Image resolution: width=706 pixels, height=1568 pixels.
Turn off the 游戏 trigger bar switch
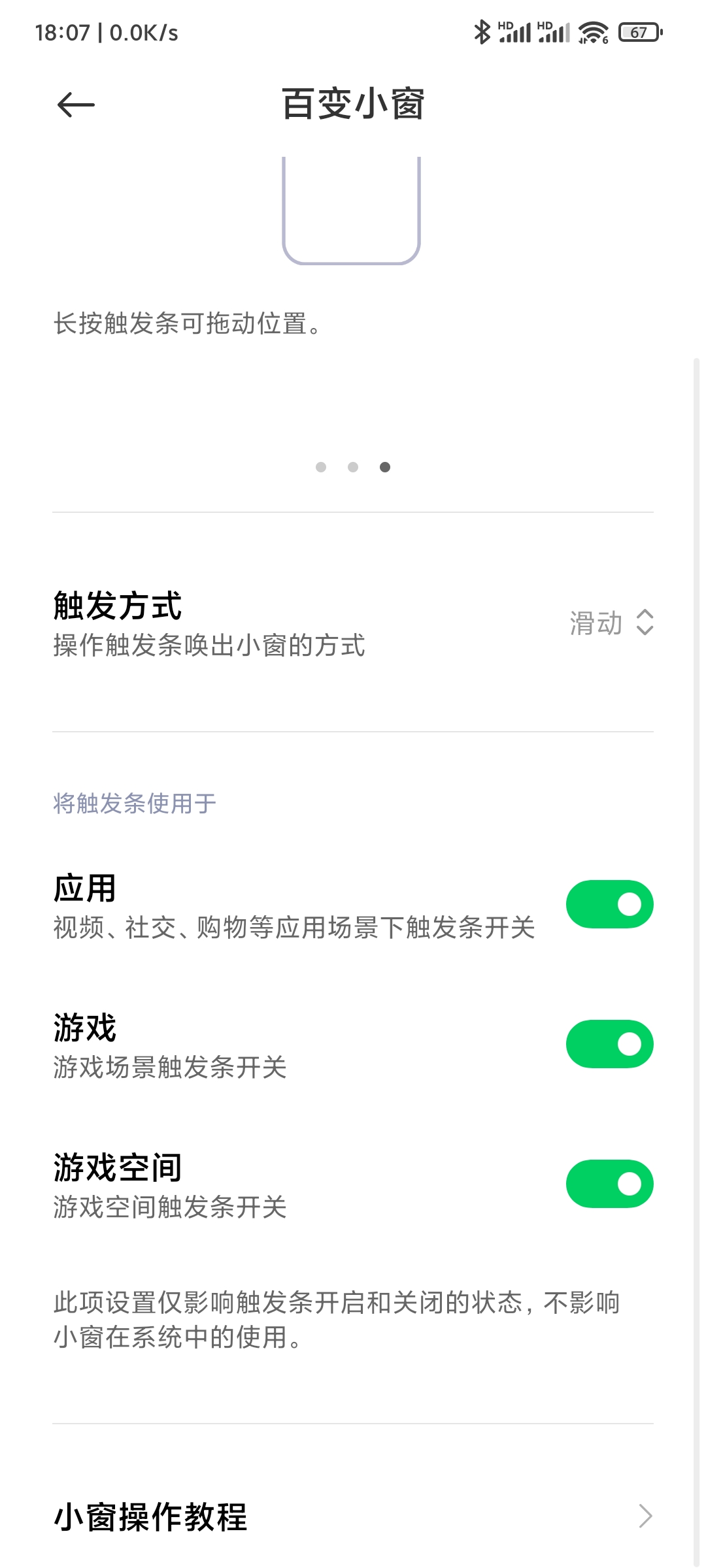coord(609,1044)
